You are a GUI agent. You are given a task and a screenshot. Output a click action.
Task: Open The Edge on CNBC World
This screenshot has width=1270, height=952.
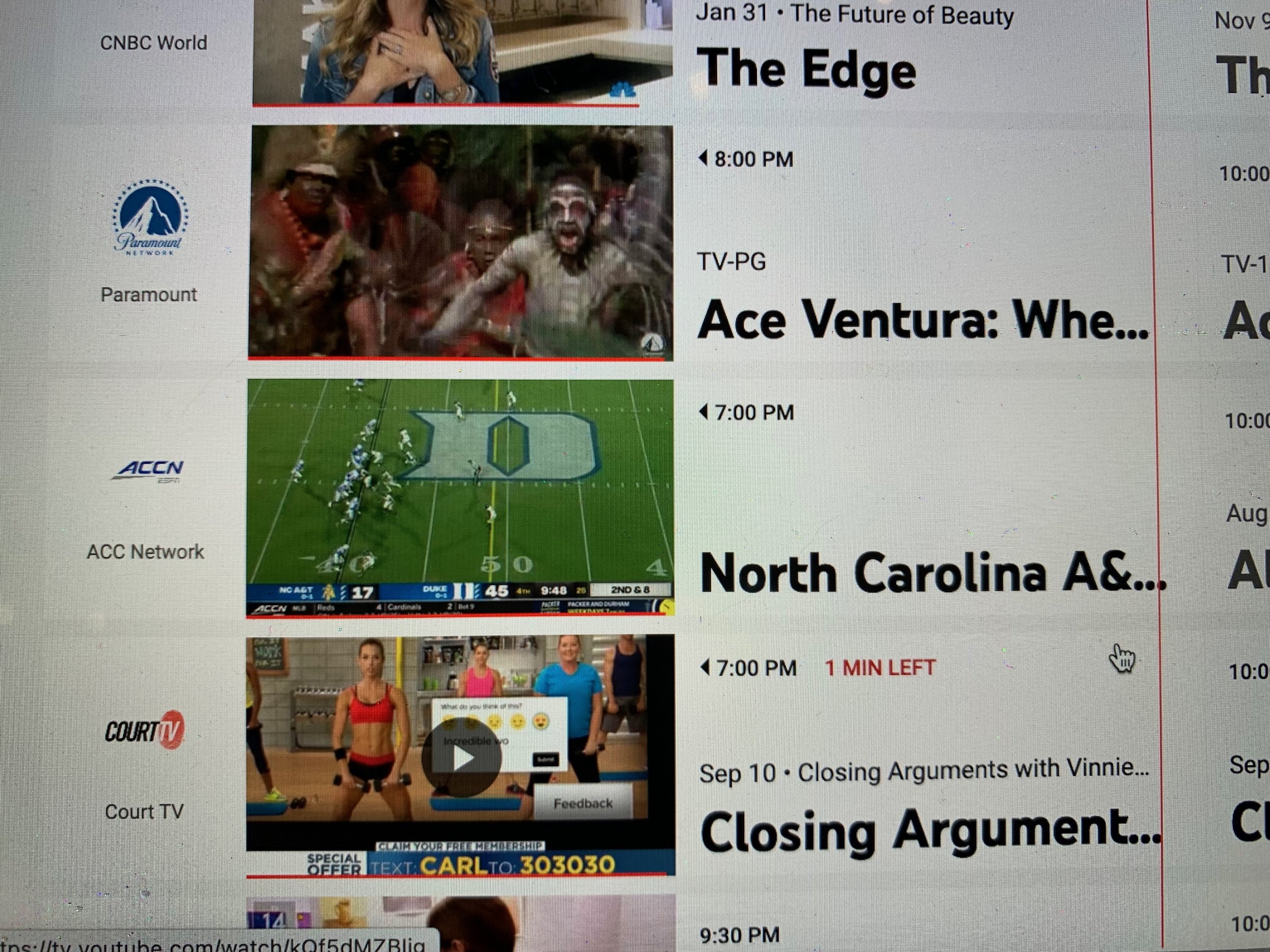click(806, 70)
